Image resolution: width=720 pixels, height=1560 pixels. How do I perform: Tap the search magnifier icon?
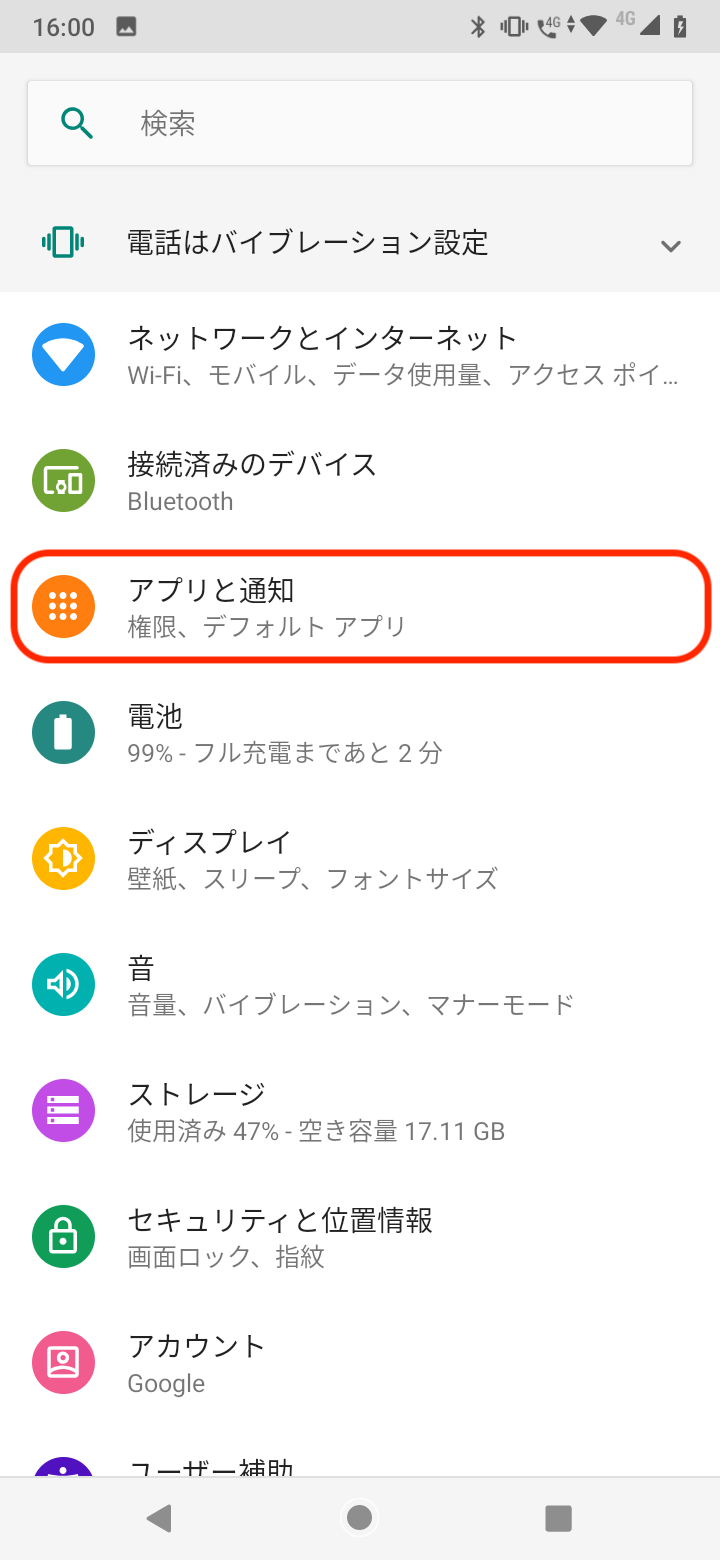[77, 122]
